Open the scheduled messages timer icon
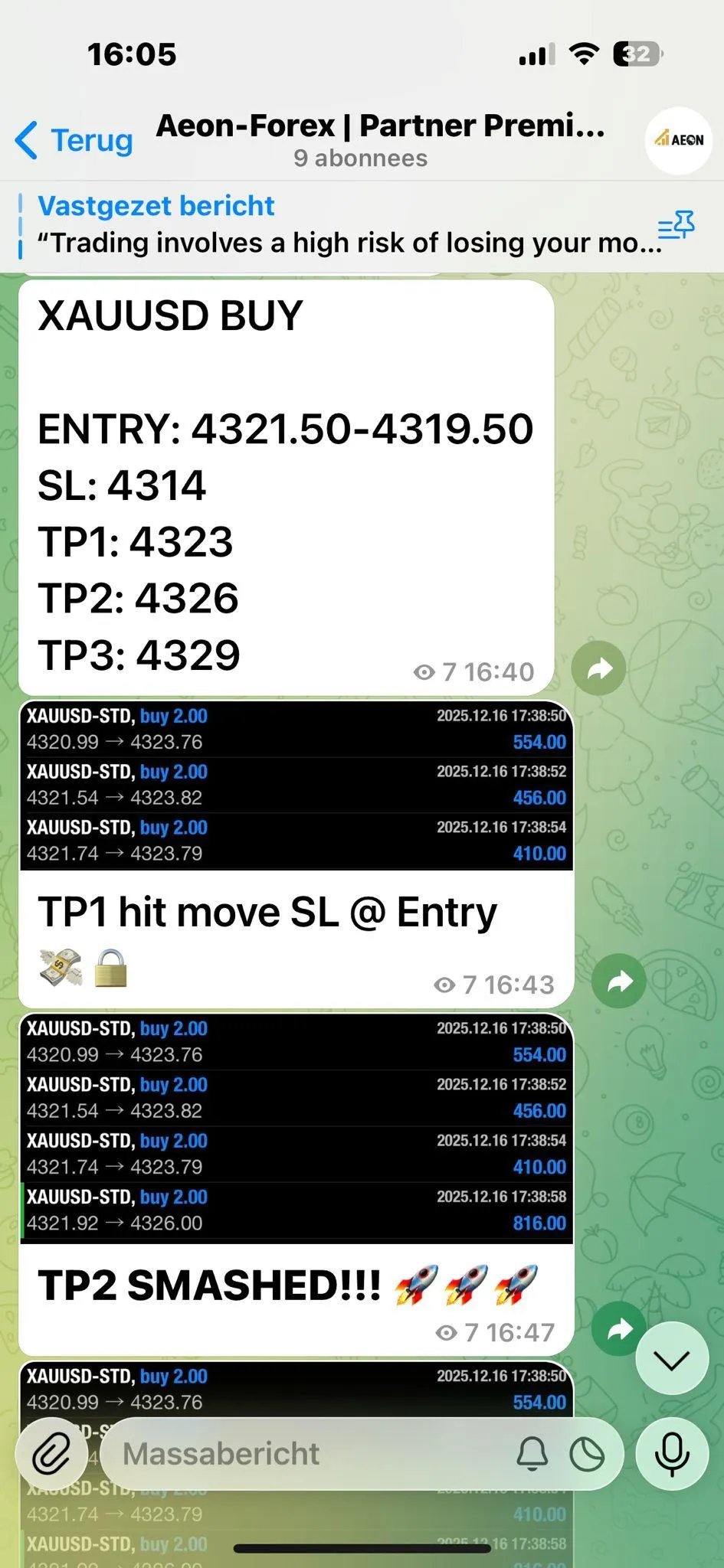 click(x=587, y=1454)
